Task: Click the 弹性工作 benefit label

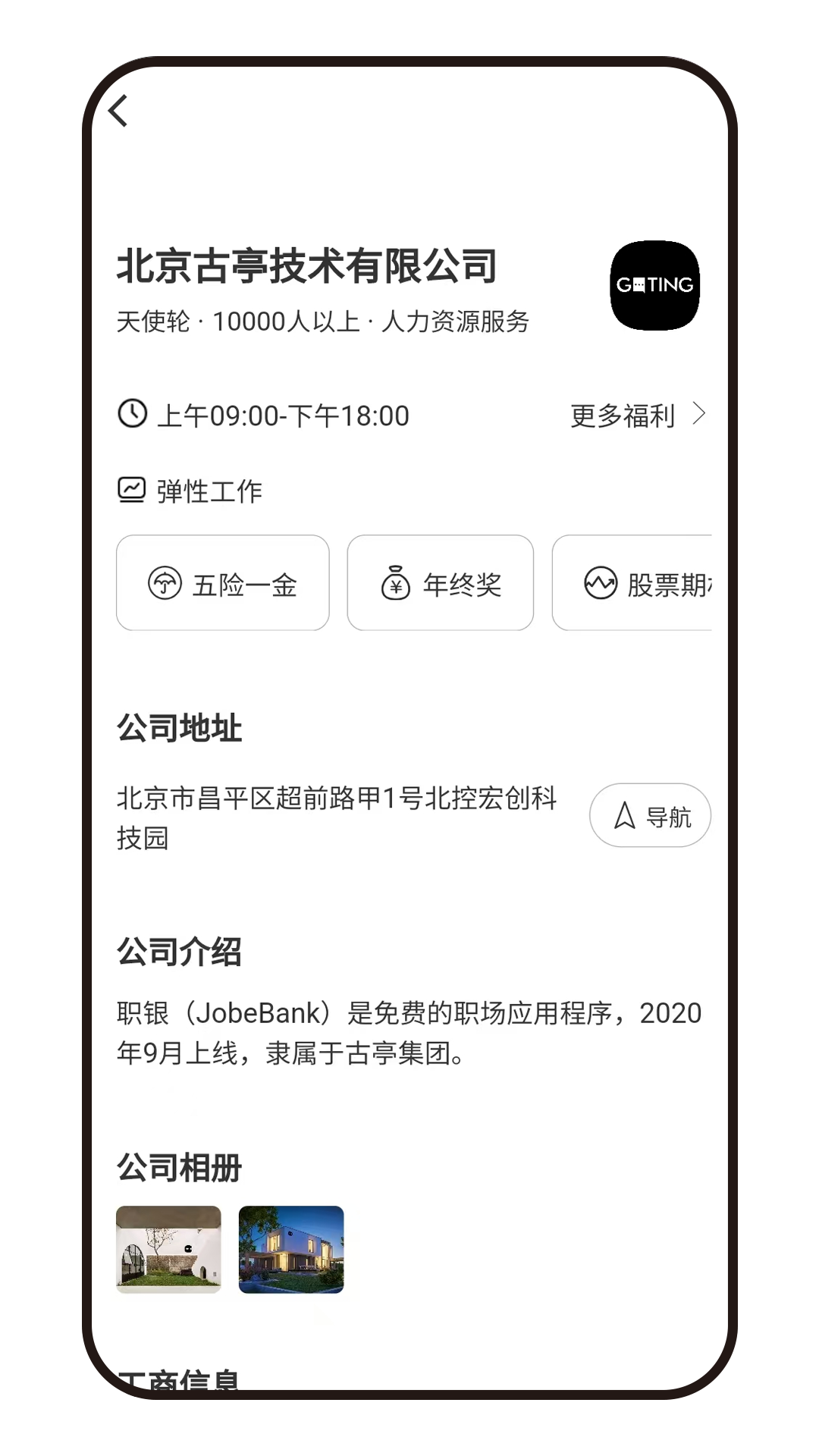Action: point(209,491)
